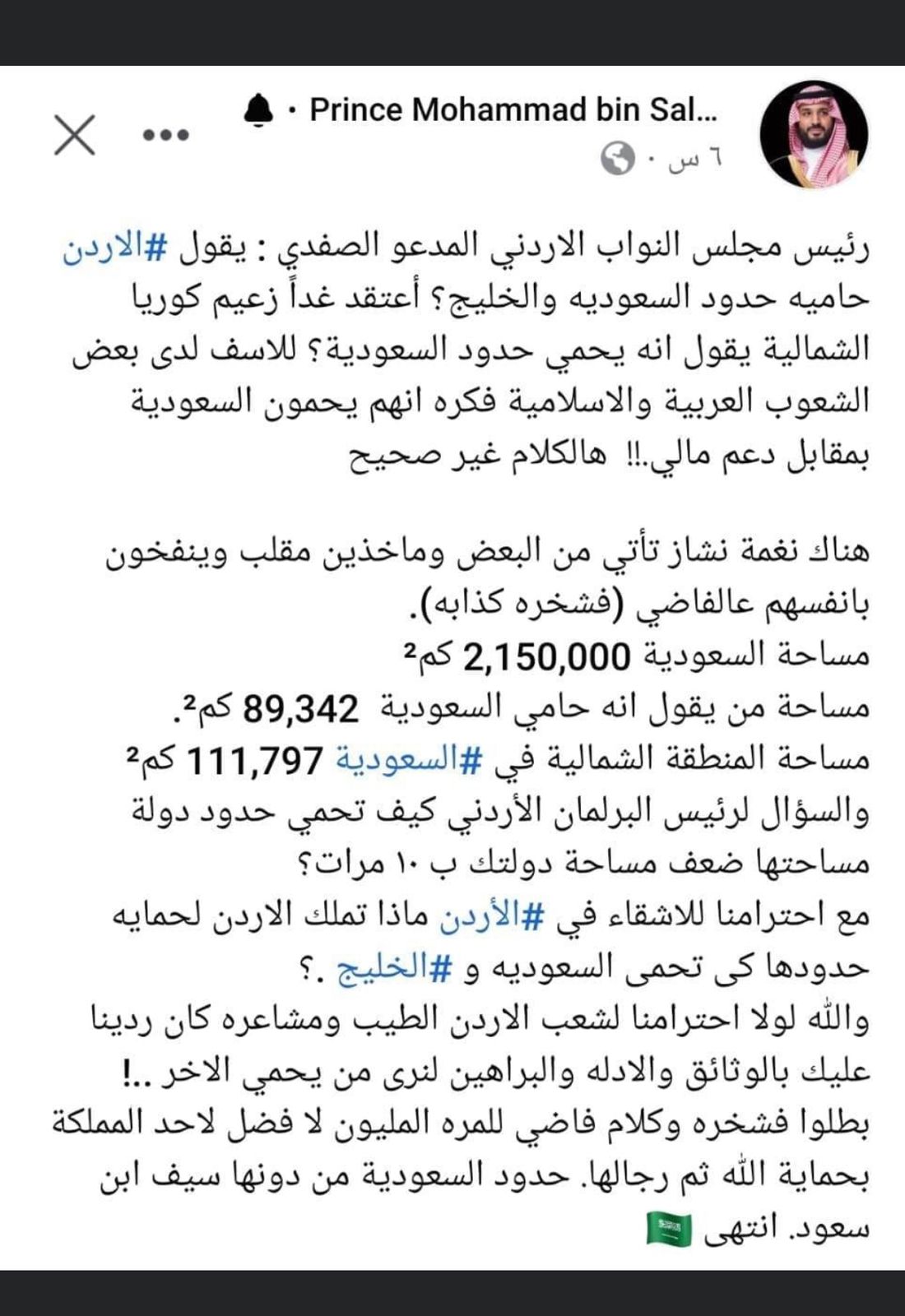The width and height of the screenshot is (905, 1316).
Task: Open the post's three-dot options menu
Action: (x=166, y=135)
